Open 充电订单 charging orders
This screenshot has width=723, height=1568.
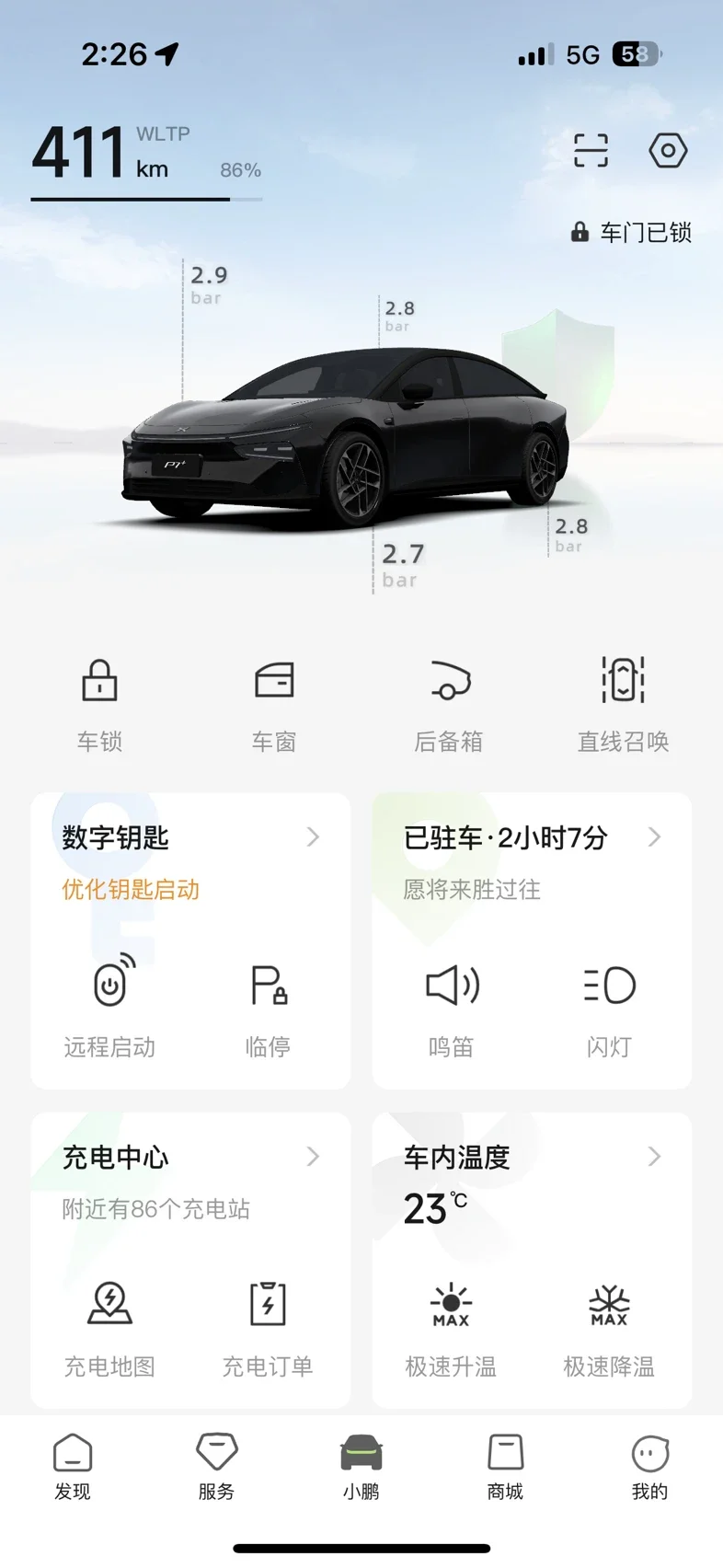click(268, 1326)
